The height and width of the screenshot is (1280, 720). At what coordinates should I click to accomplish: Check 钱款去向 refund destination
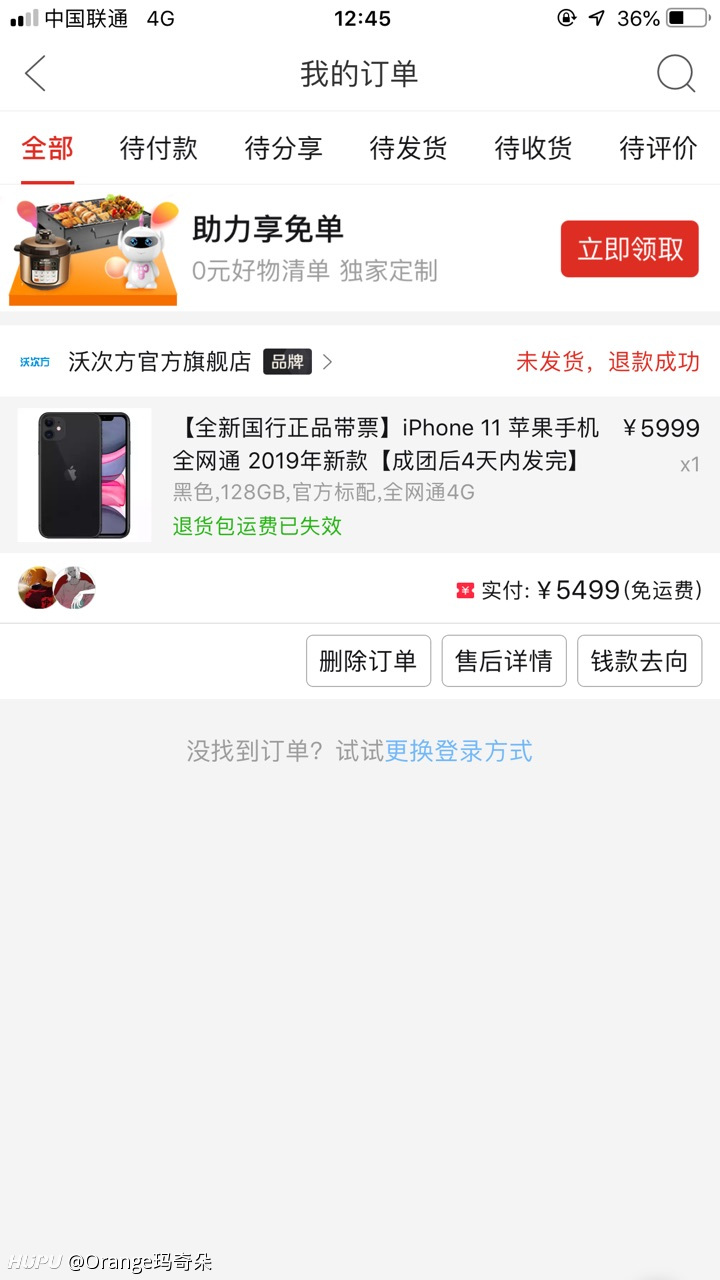pyautogui.click(x=640, y=661)
